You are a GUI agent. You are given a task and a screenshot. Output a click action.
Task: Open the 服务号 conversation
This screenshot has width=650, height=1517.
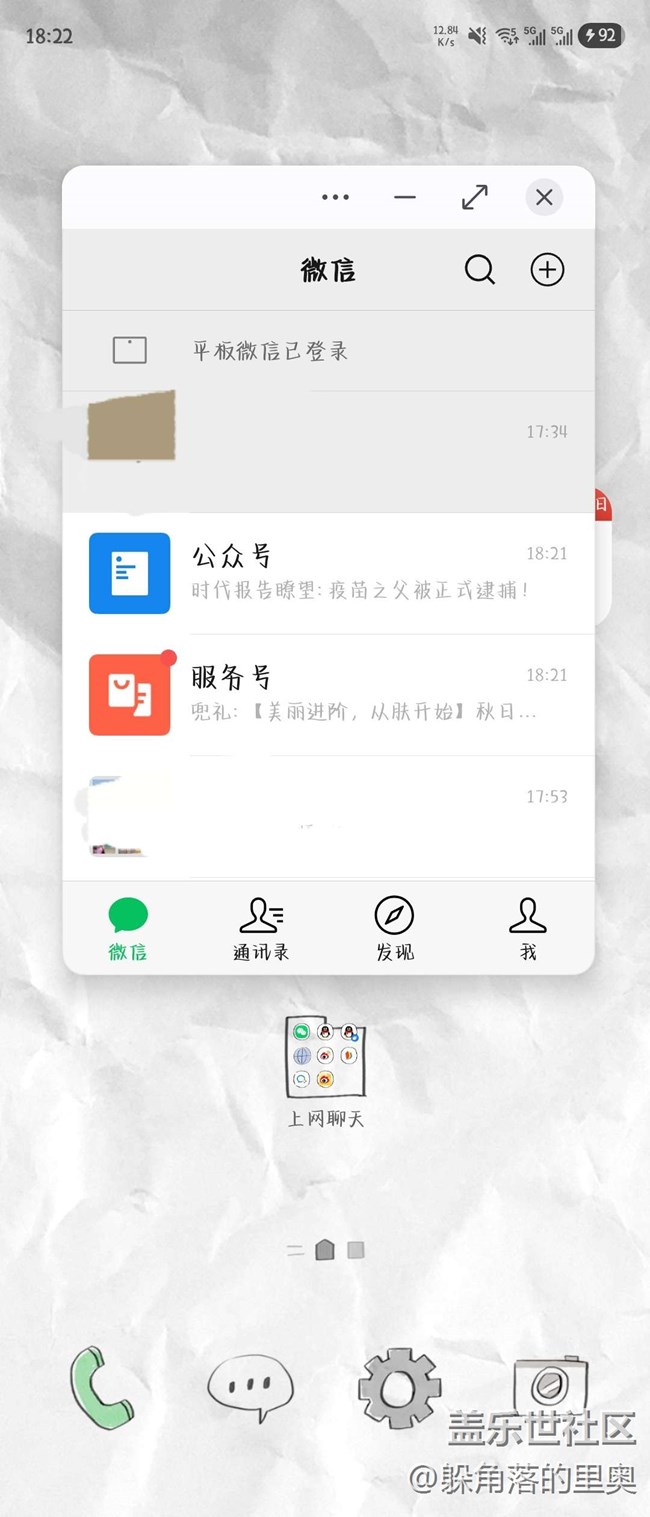coord(328,694)
